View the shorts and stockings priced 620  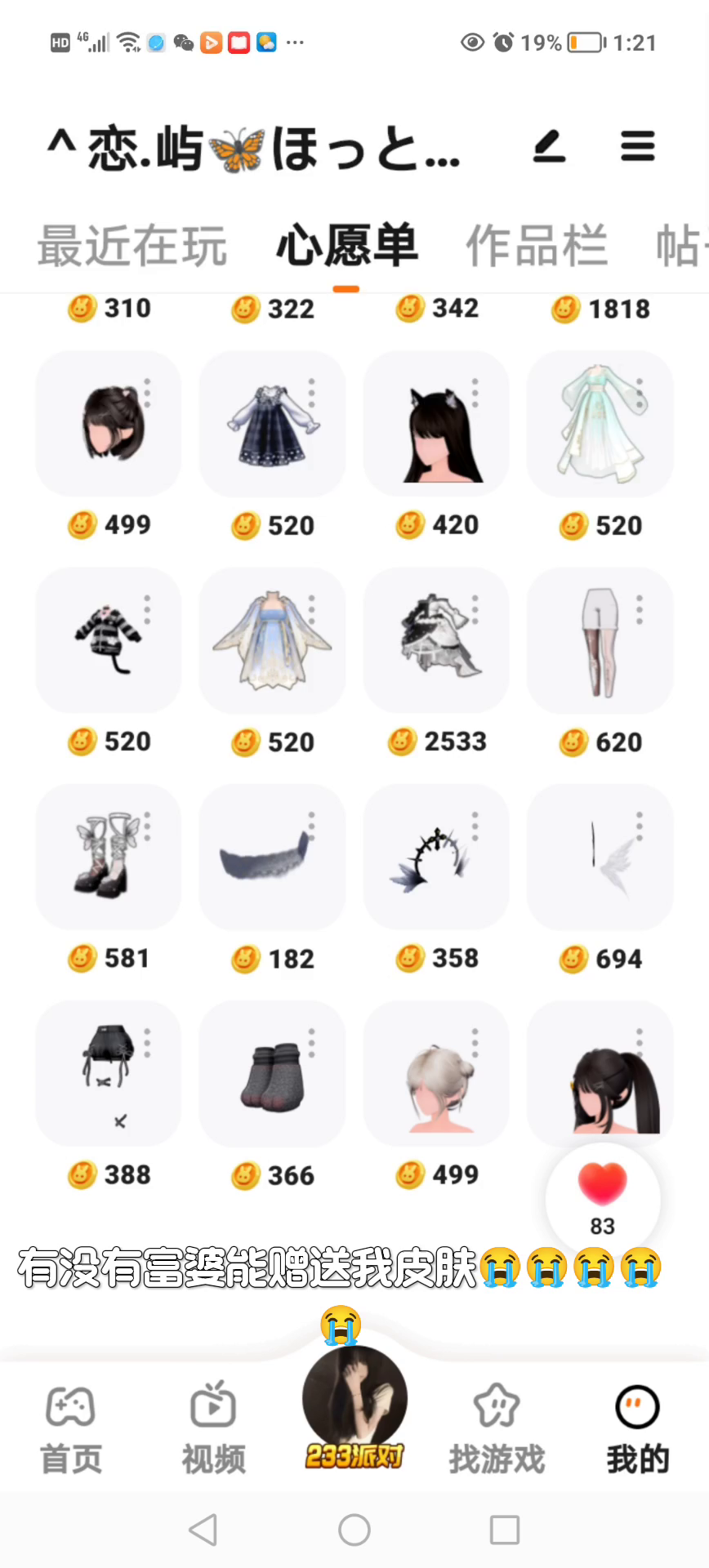(x=600, y=640)
